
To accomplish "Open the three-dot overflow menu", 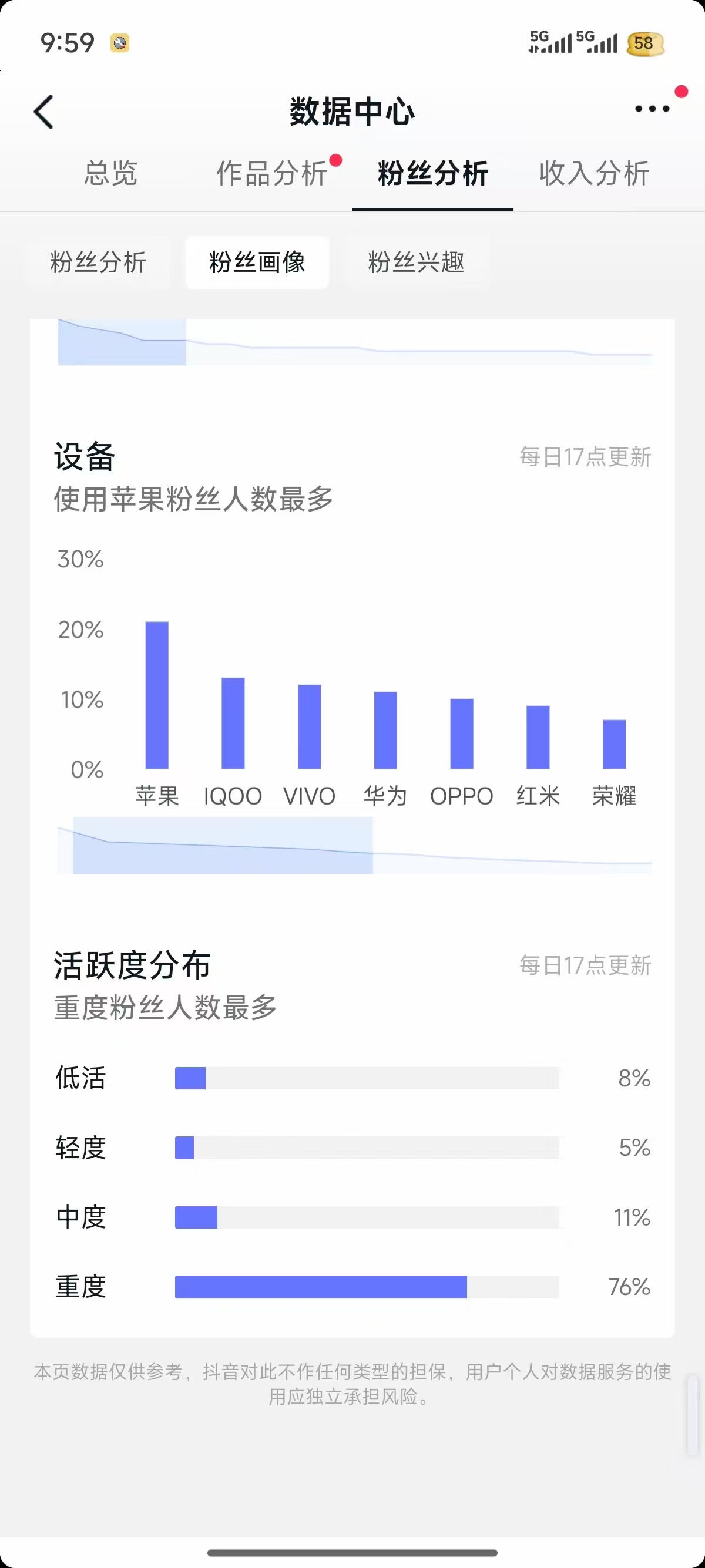I will pos(652,109).
